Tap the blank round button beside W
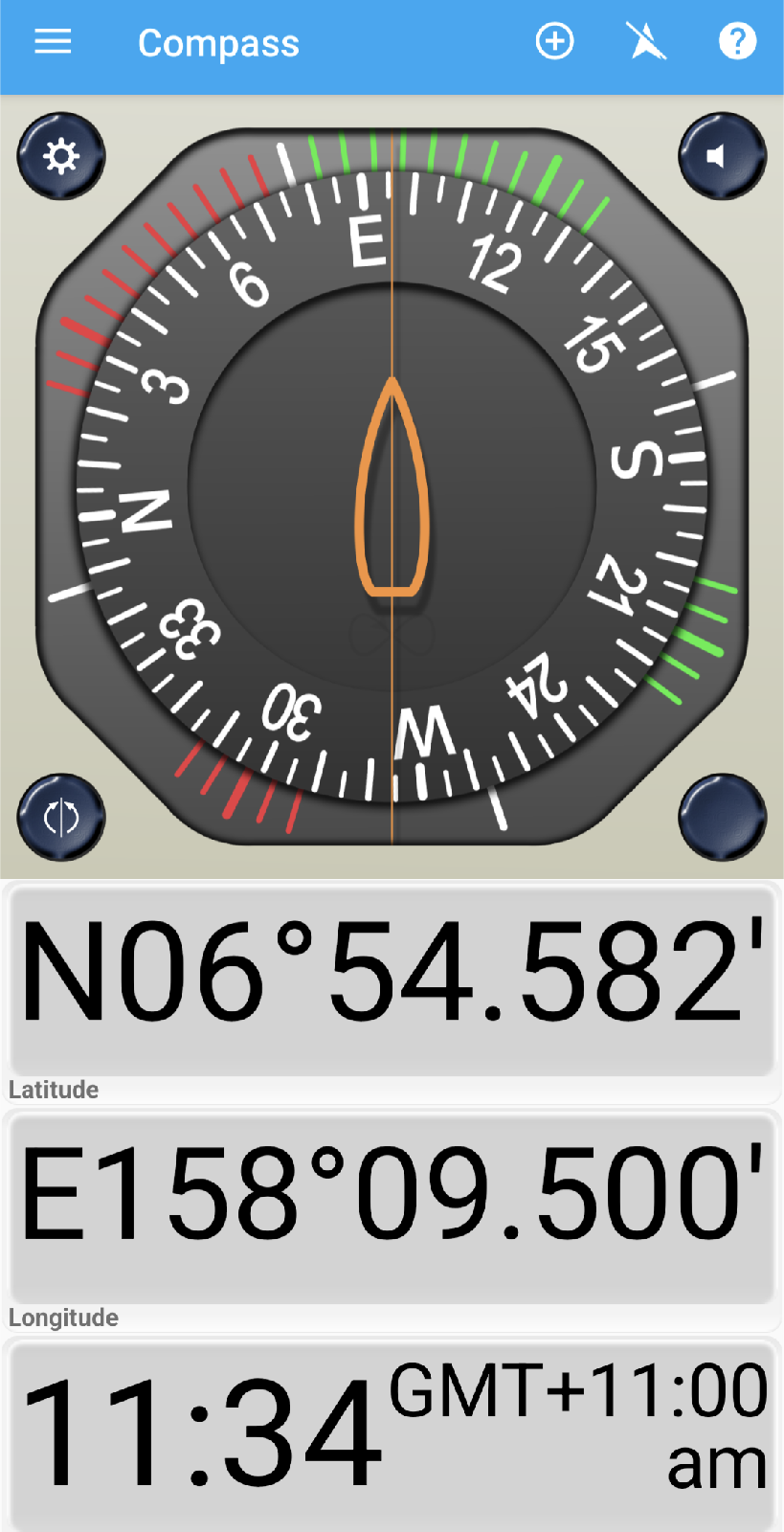 (x=723, y=818)
